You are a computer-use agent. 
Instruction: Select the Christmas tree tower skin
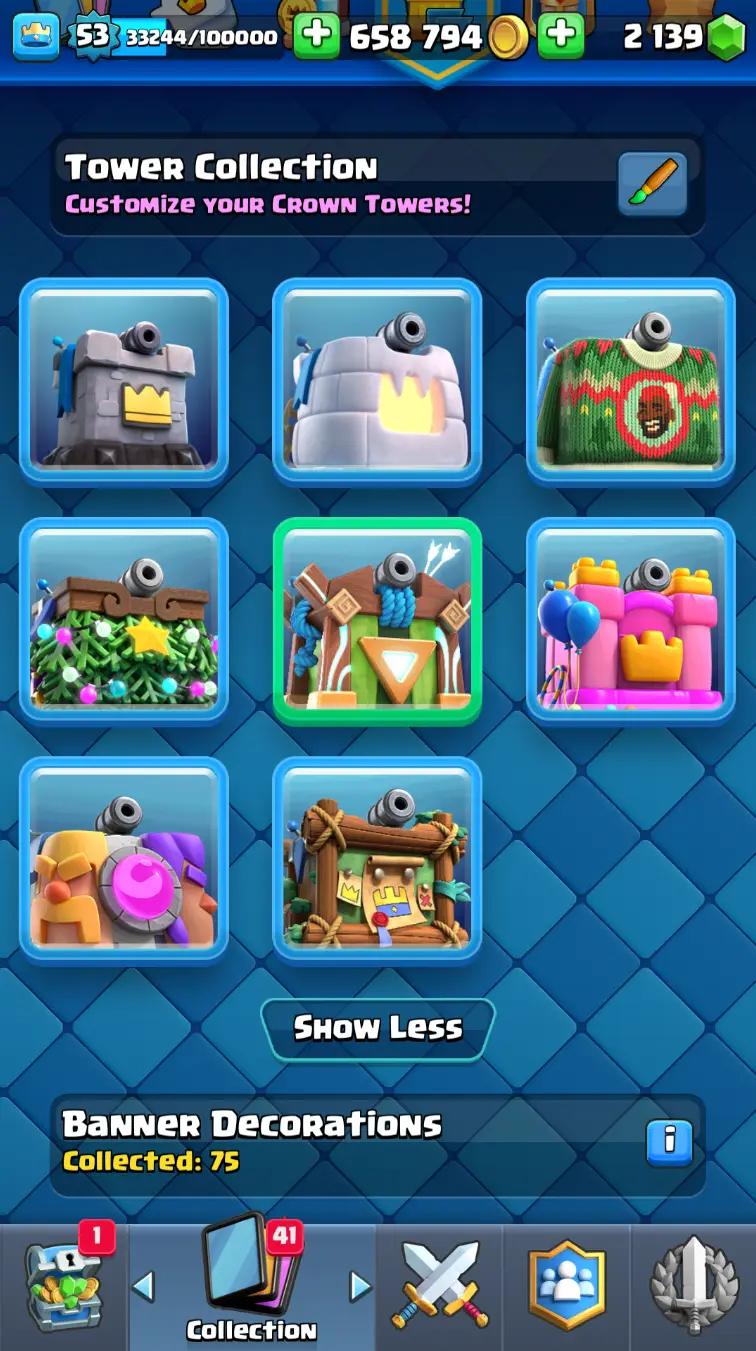pos(124,620)
